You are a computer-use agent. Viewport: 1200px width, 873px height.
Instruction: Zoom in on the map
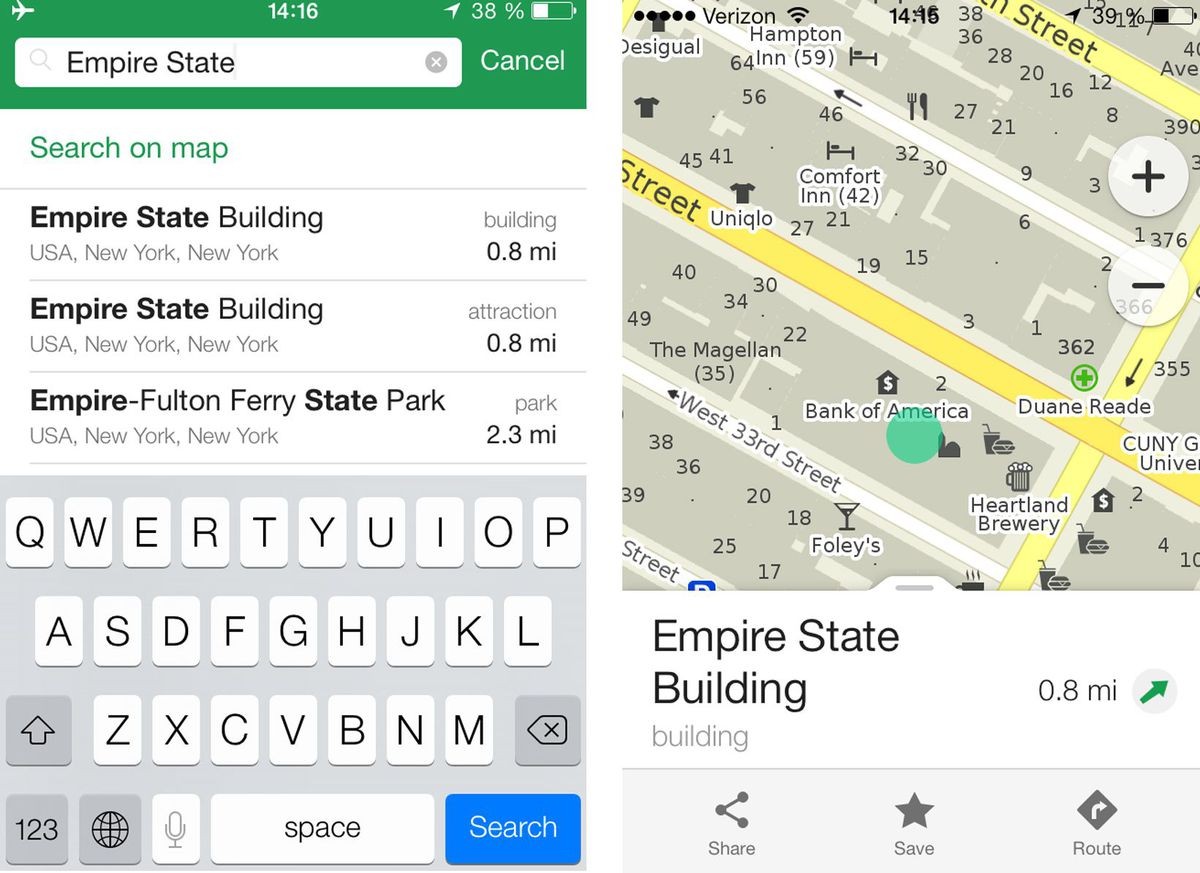(1147, 177)
